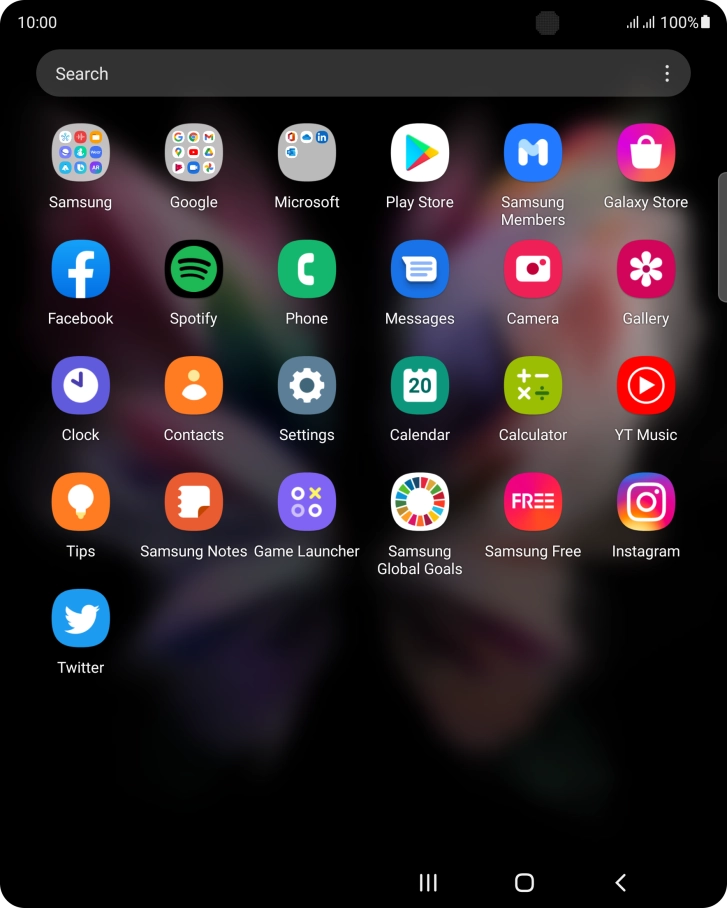Launch Calculator

[533, 386]
